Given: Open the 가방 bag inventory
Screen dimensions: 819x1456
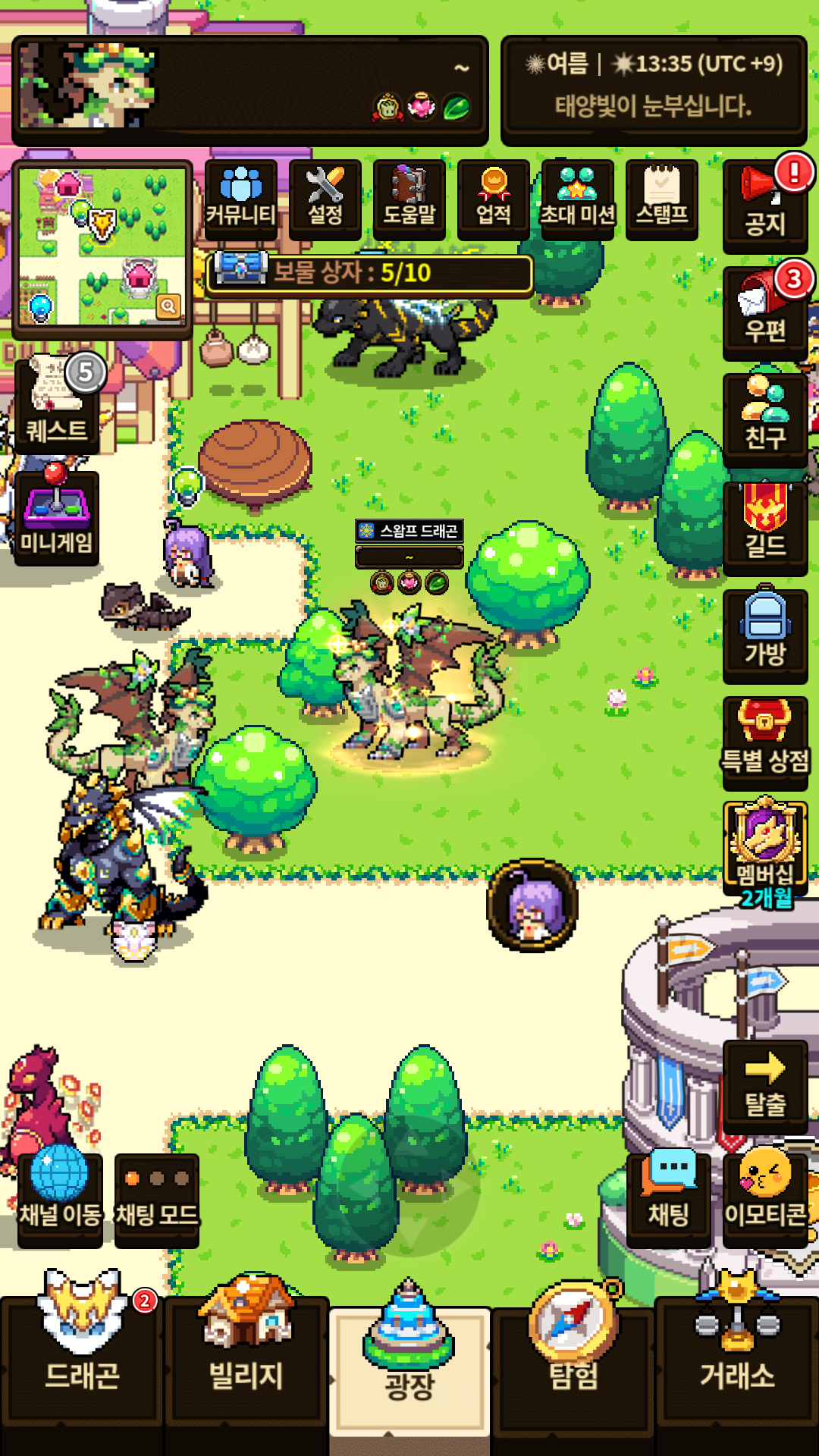Looking at the screenshot, I should click(x=764, y=635).
